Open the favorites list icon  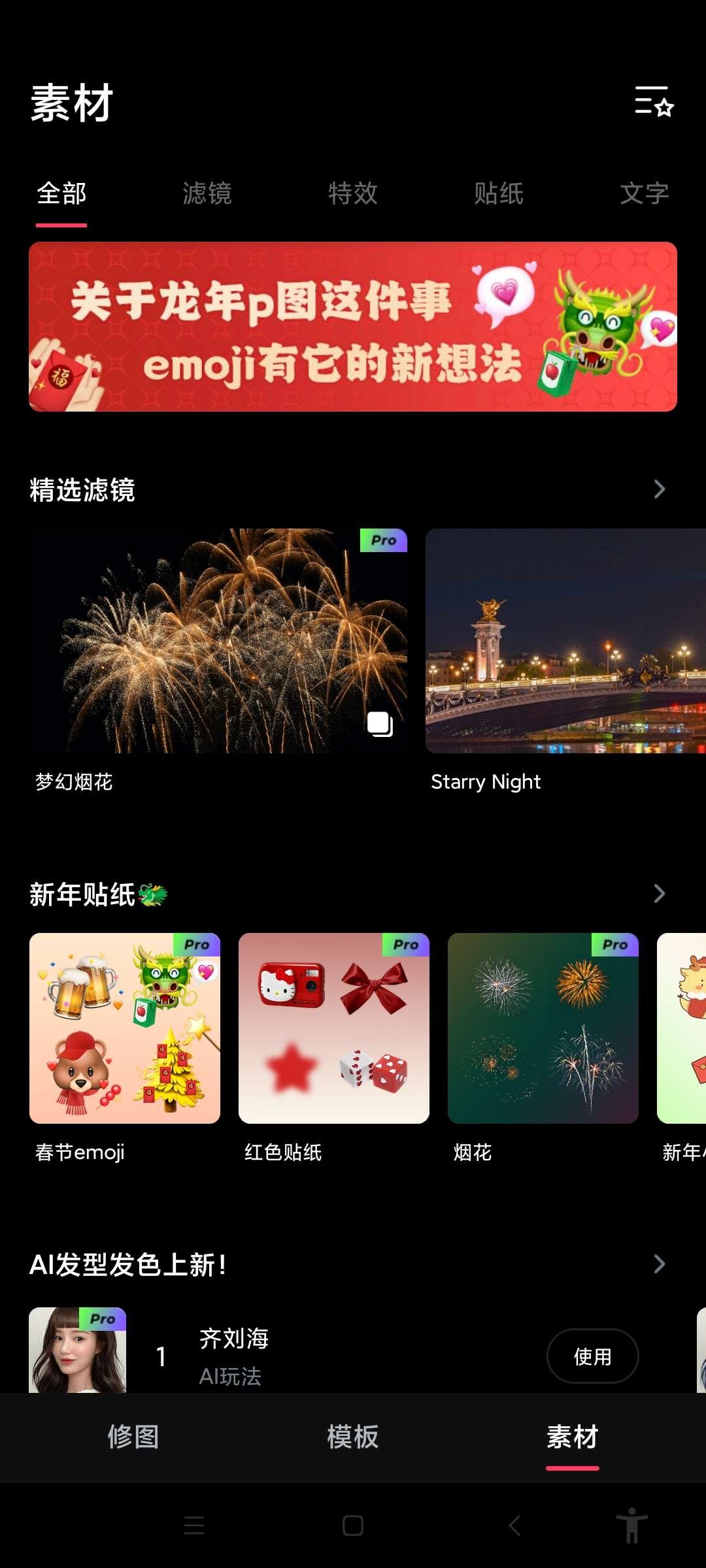coord(654,102)
